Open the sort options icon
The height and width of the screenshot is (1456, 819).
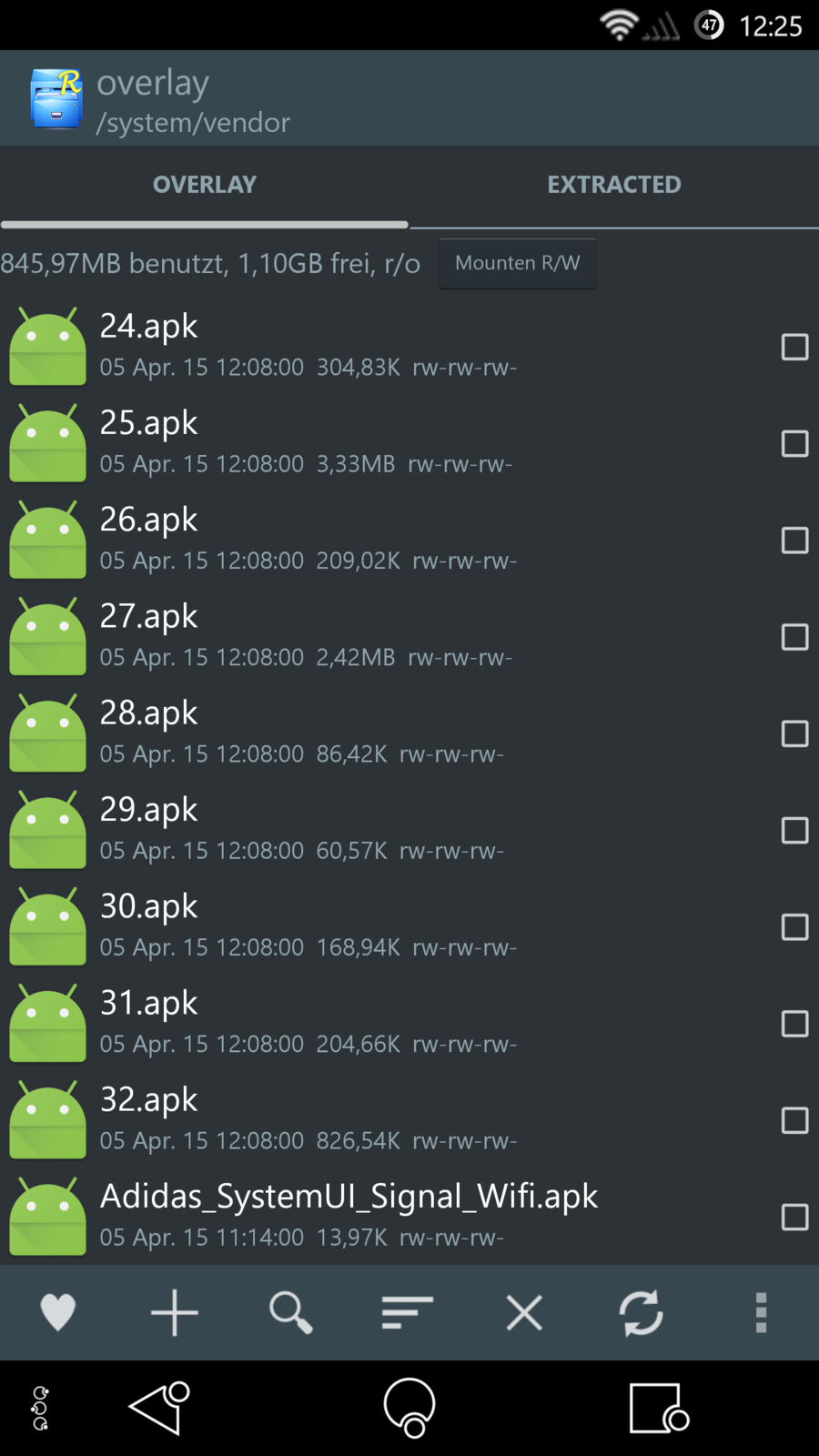(x=407, y=1312)
